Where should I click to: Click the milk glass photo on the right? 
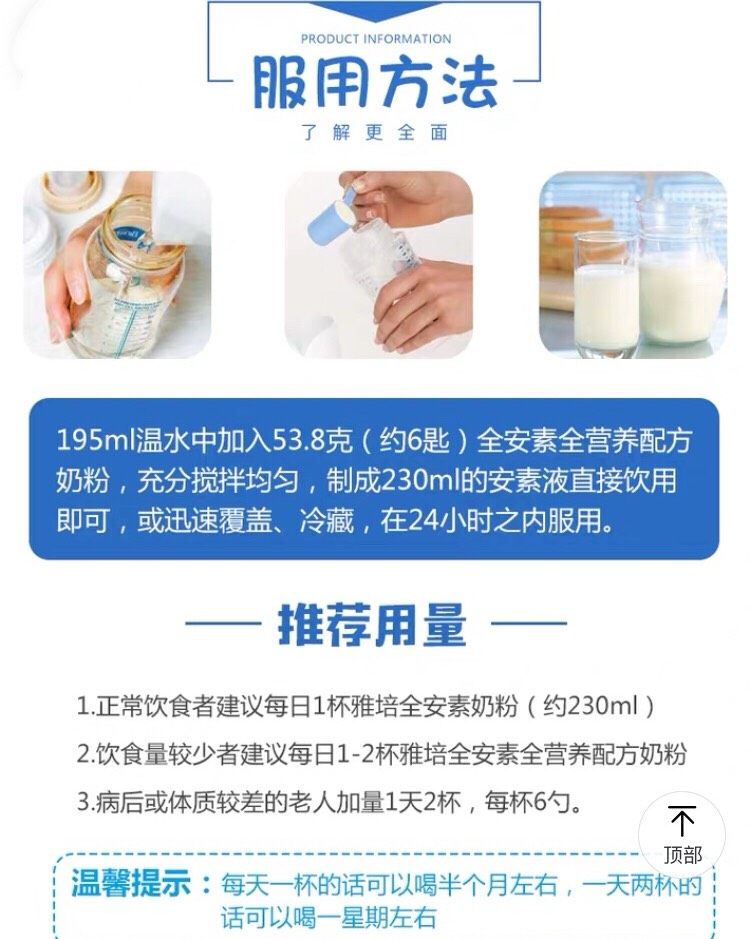coord(635,262)
